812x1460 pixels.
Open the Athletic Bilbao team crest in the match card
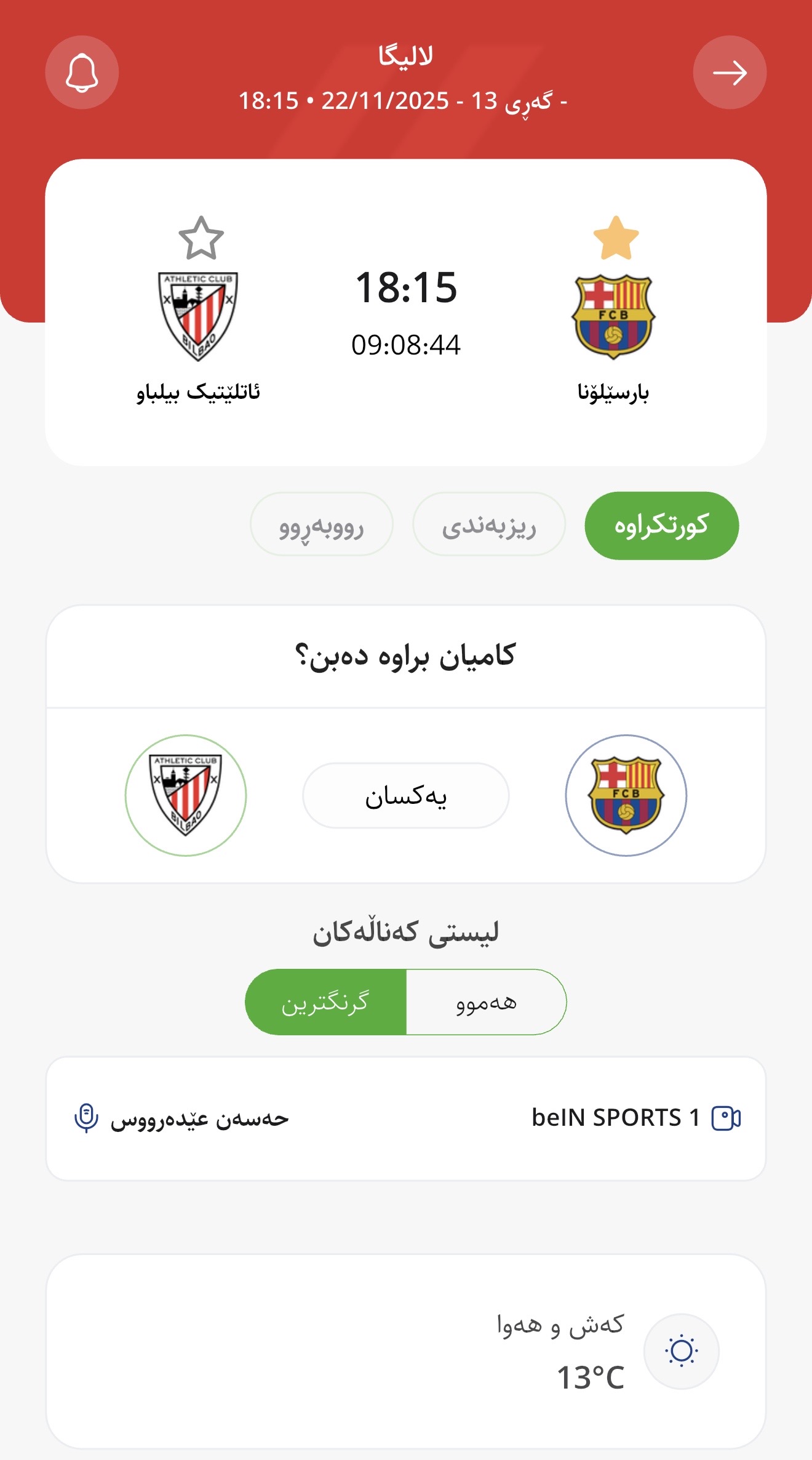[x=198, y=316]
